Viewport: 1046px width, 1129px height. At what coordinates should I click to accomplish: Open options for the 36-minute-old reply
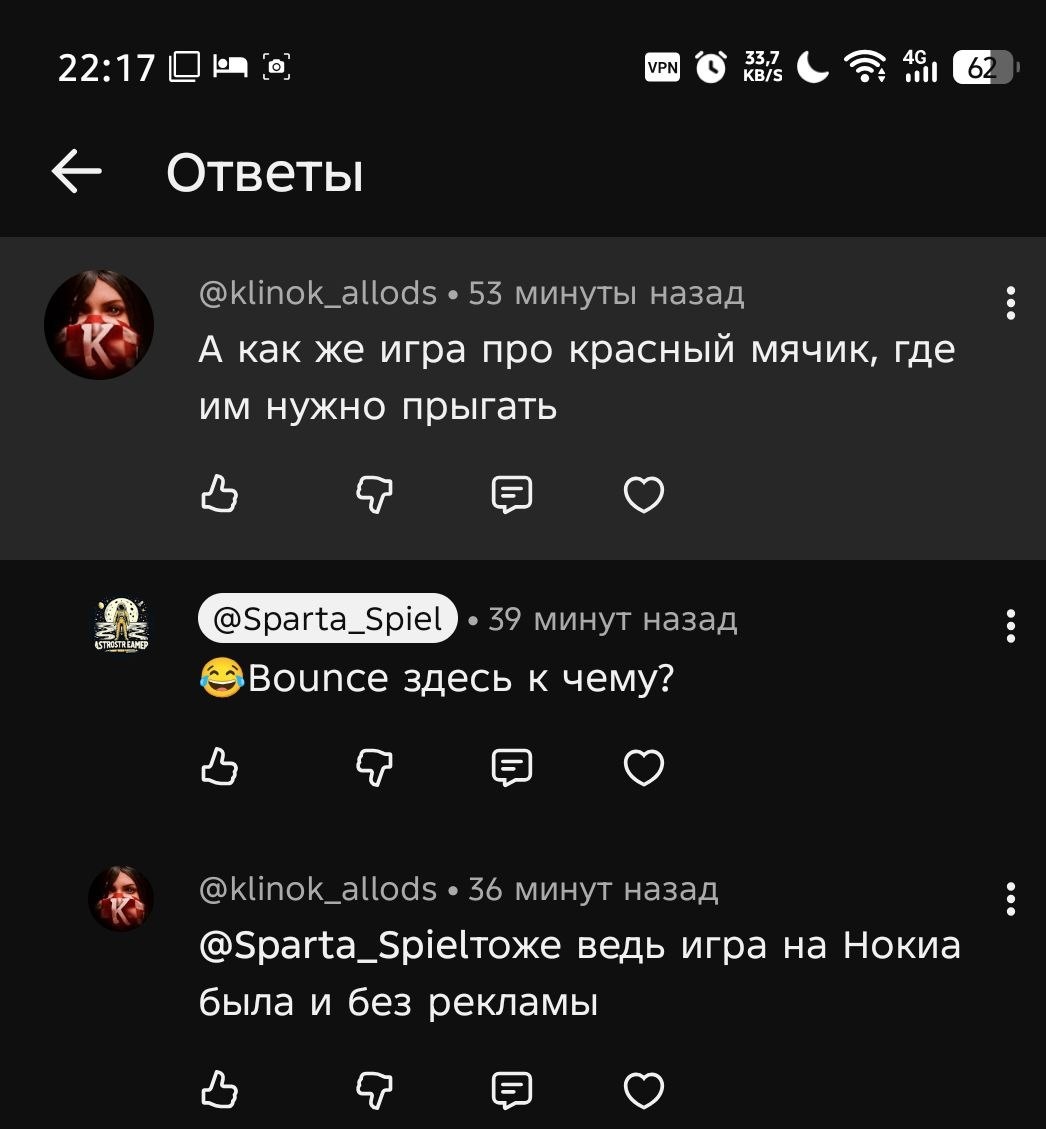pos(1011,899)
